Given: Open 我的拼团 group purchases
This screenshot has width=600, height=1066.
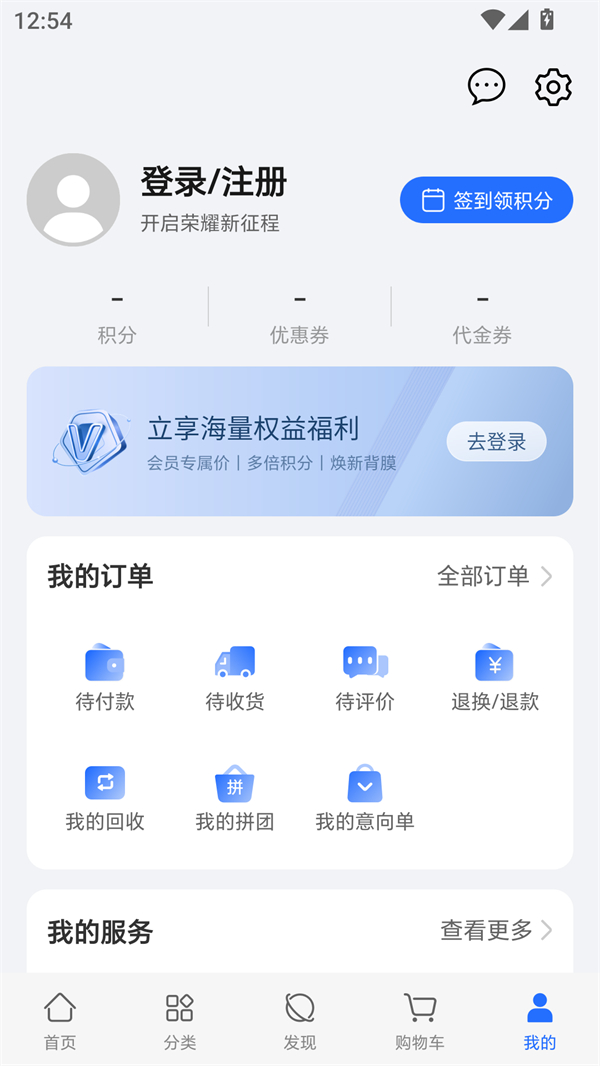Looking at the screenshot, I should (235, 798).
